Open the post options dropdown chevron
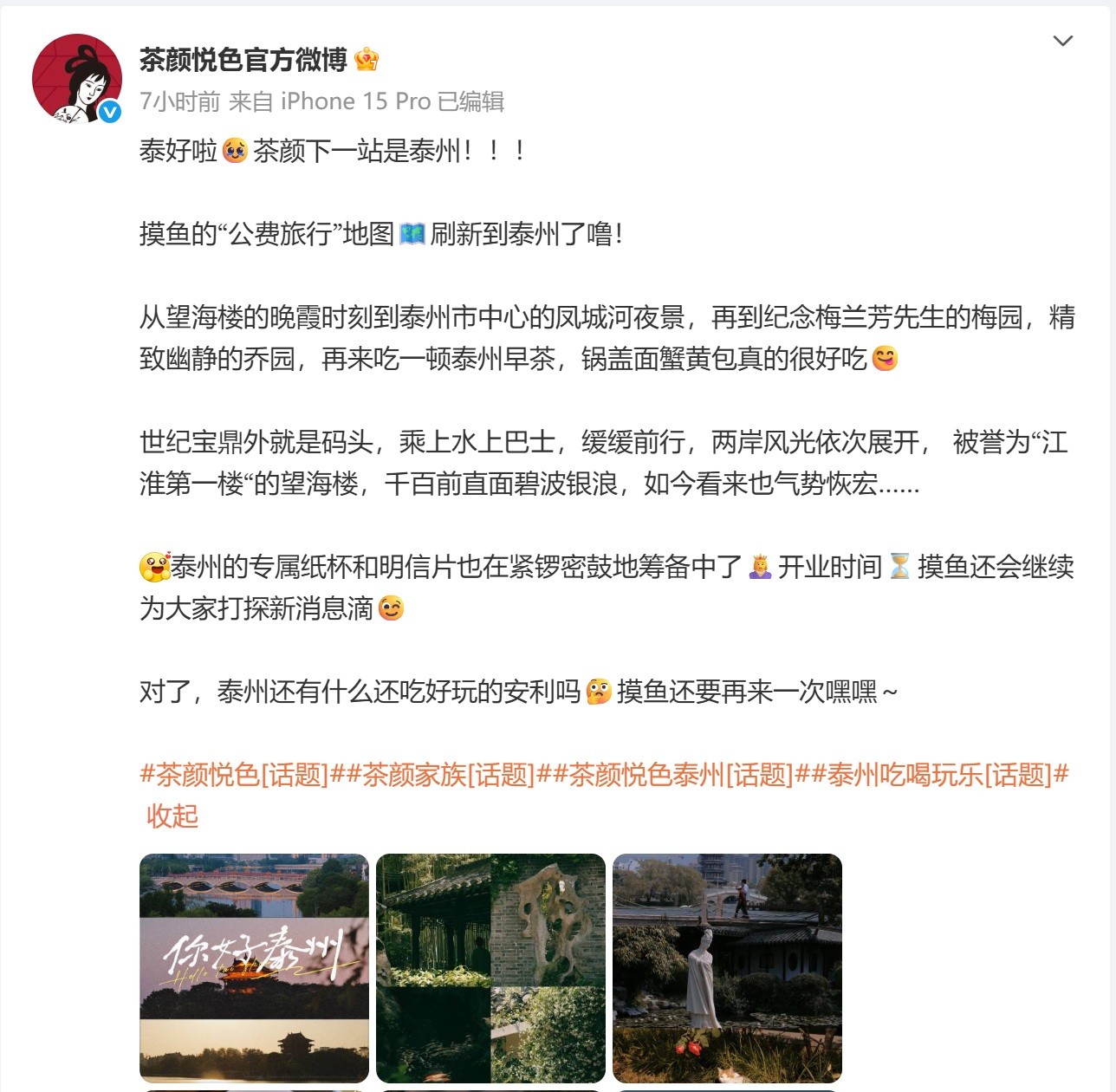 click(x=1062, y=41)
